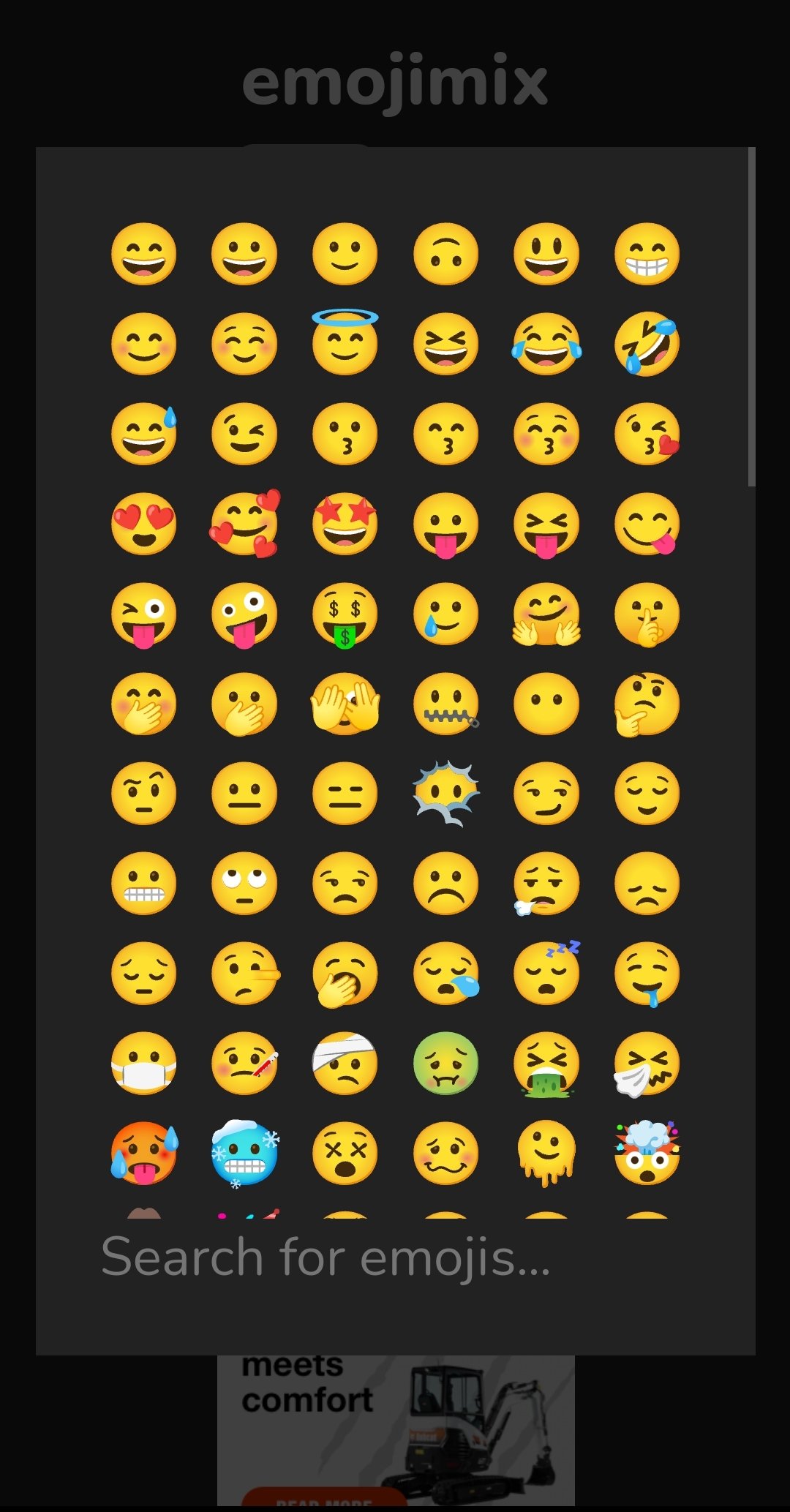Pick the smiling face with halo emoji
Image resolution: width=790 pixels, height=1512 pixels.
tap(345, 342)
